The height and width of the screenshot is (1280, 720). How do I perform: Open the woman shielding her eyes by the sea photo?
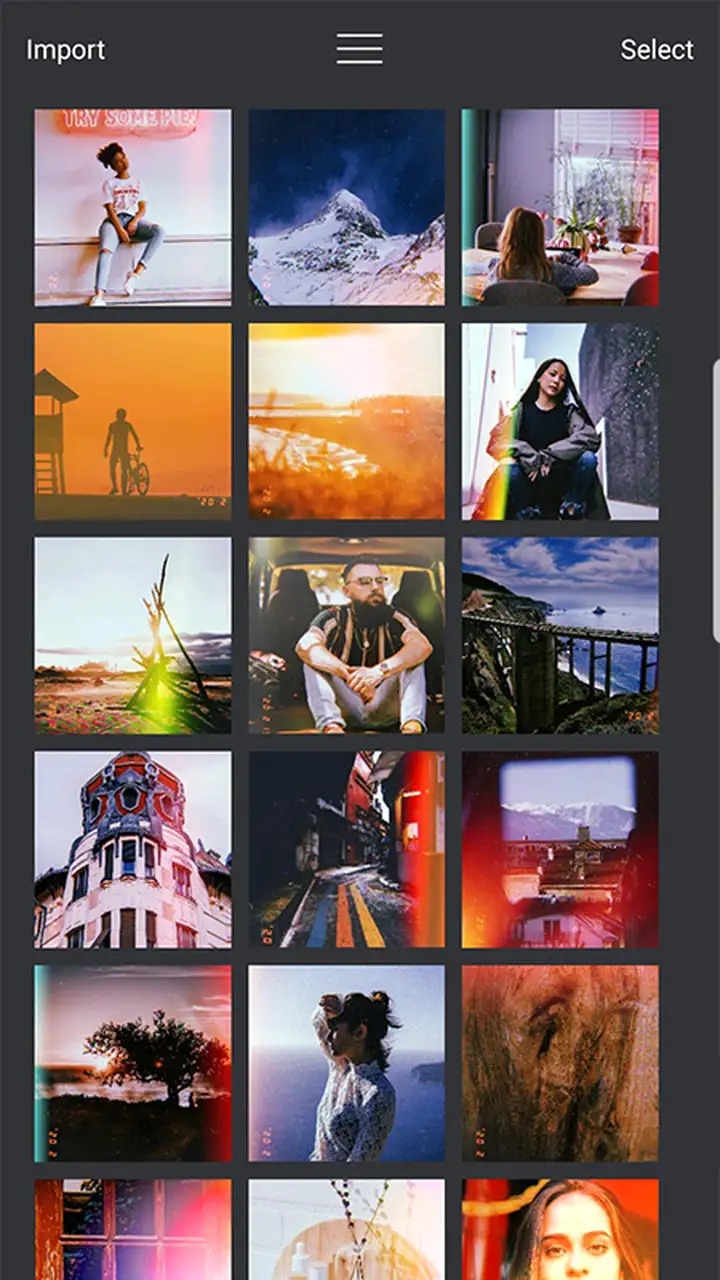[x=347, y=1064]
